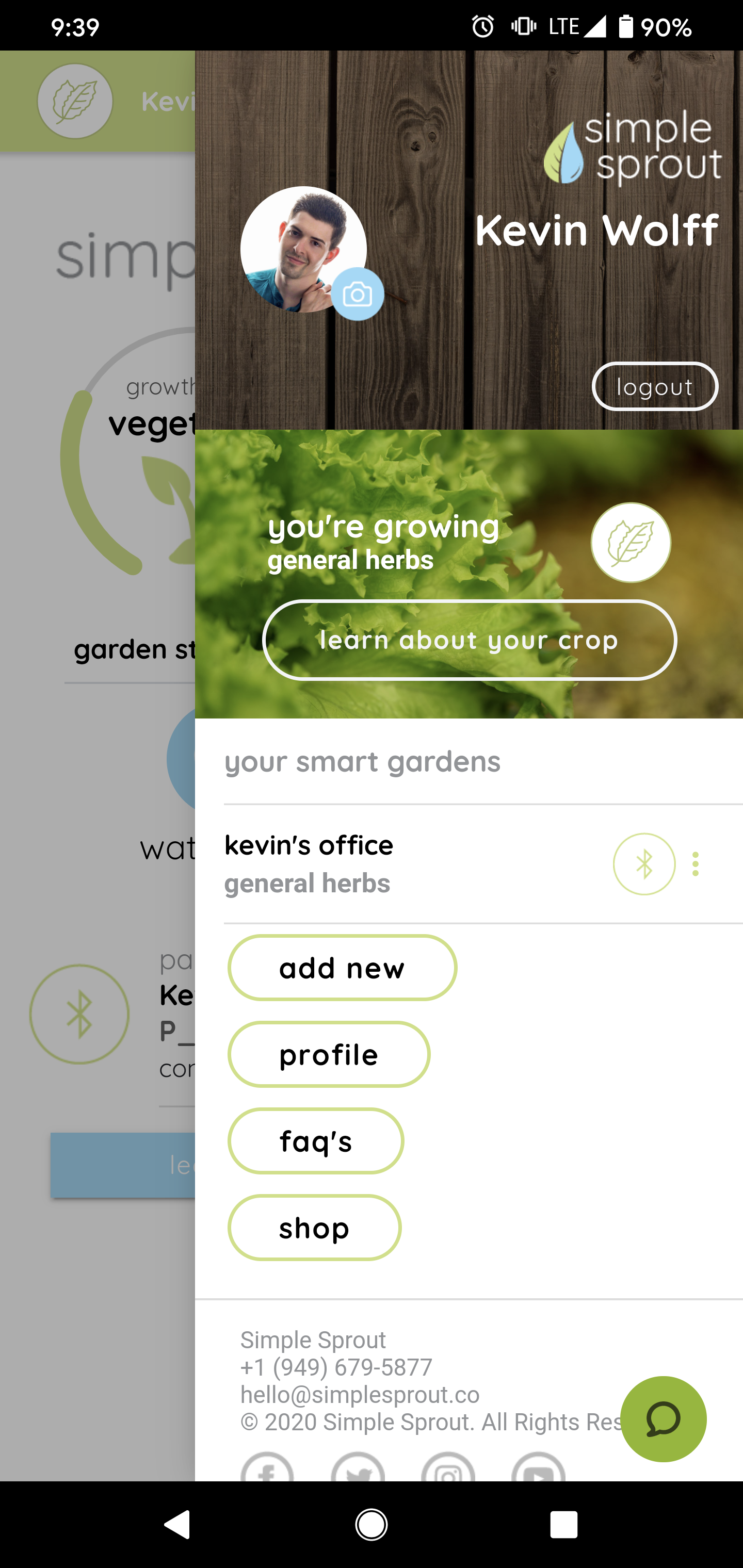Add new smart garden
743x1568 pixels.
coord(342,968)
